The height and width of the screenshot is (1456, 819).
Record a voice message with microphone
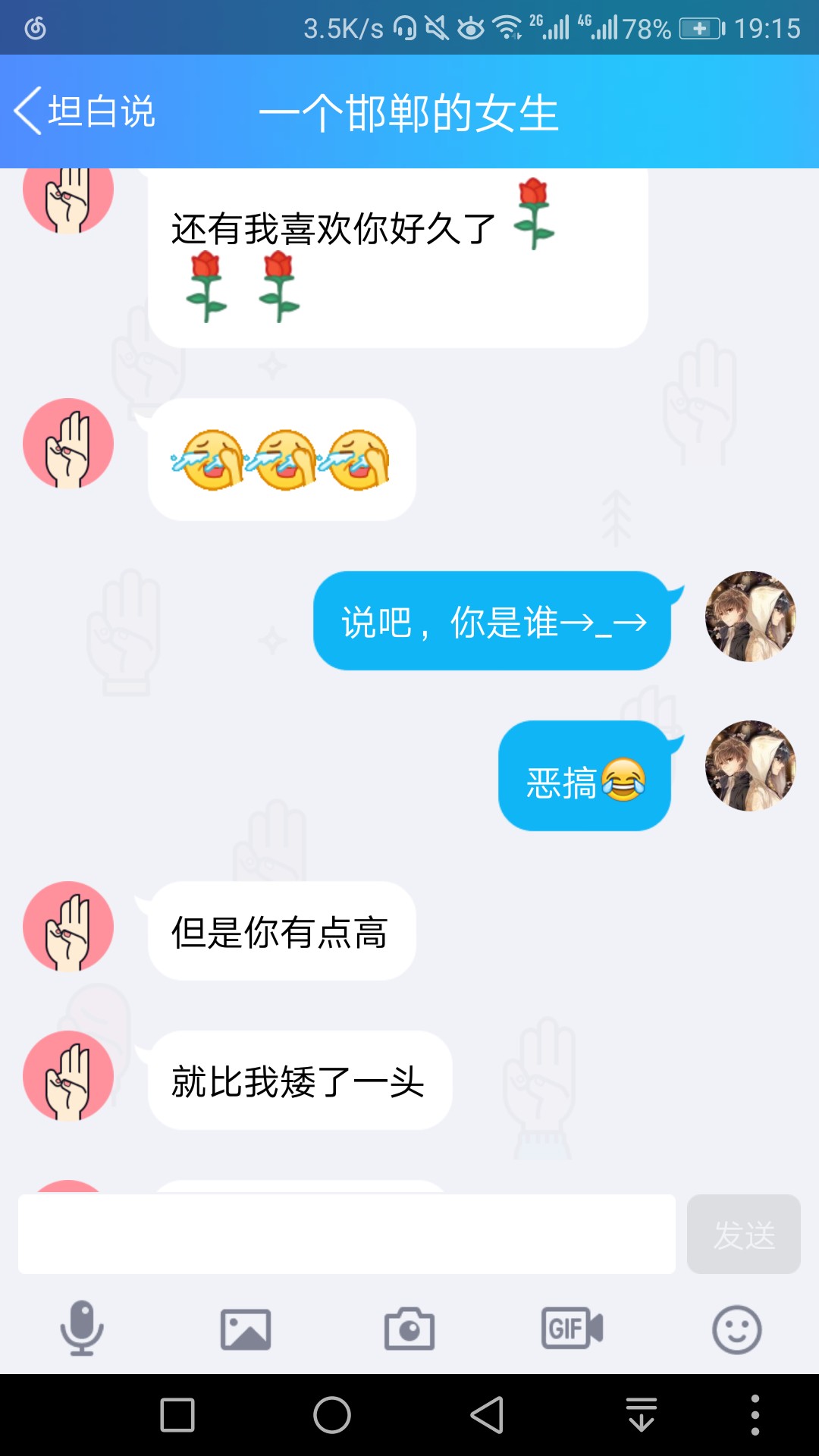pyautogui.click(x=82, y=1329)
